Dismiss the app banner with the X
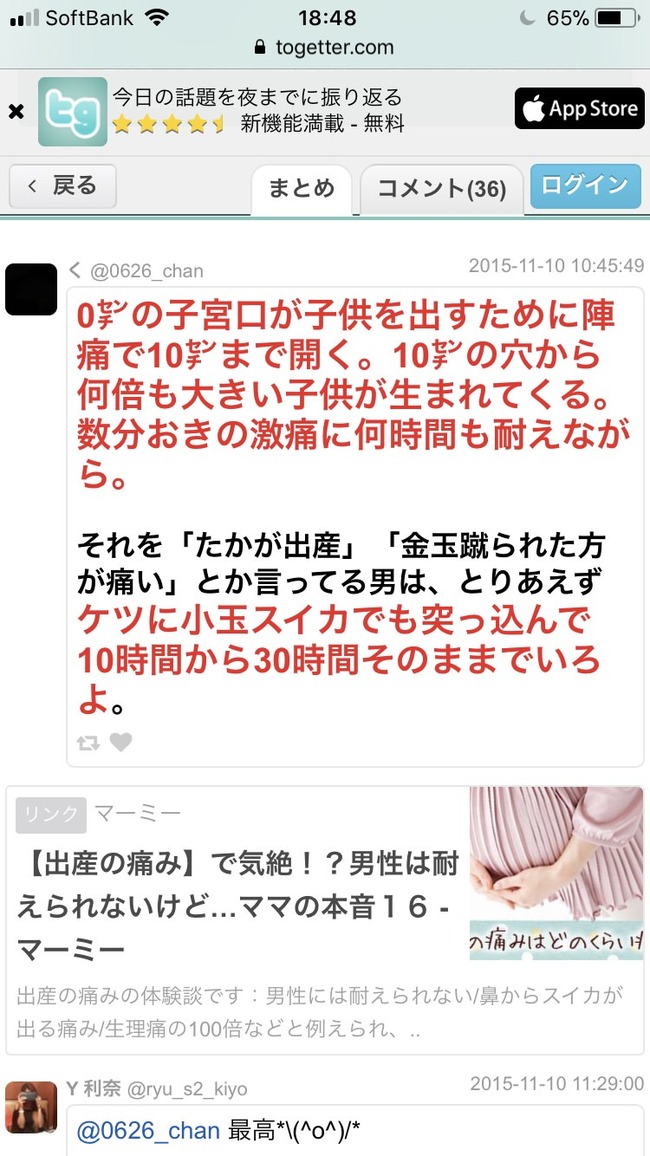650x1156 pixels. point(15,111)
